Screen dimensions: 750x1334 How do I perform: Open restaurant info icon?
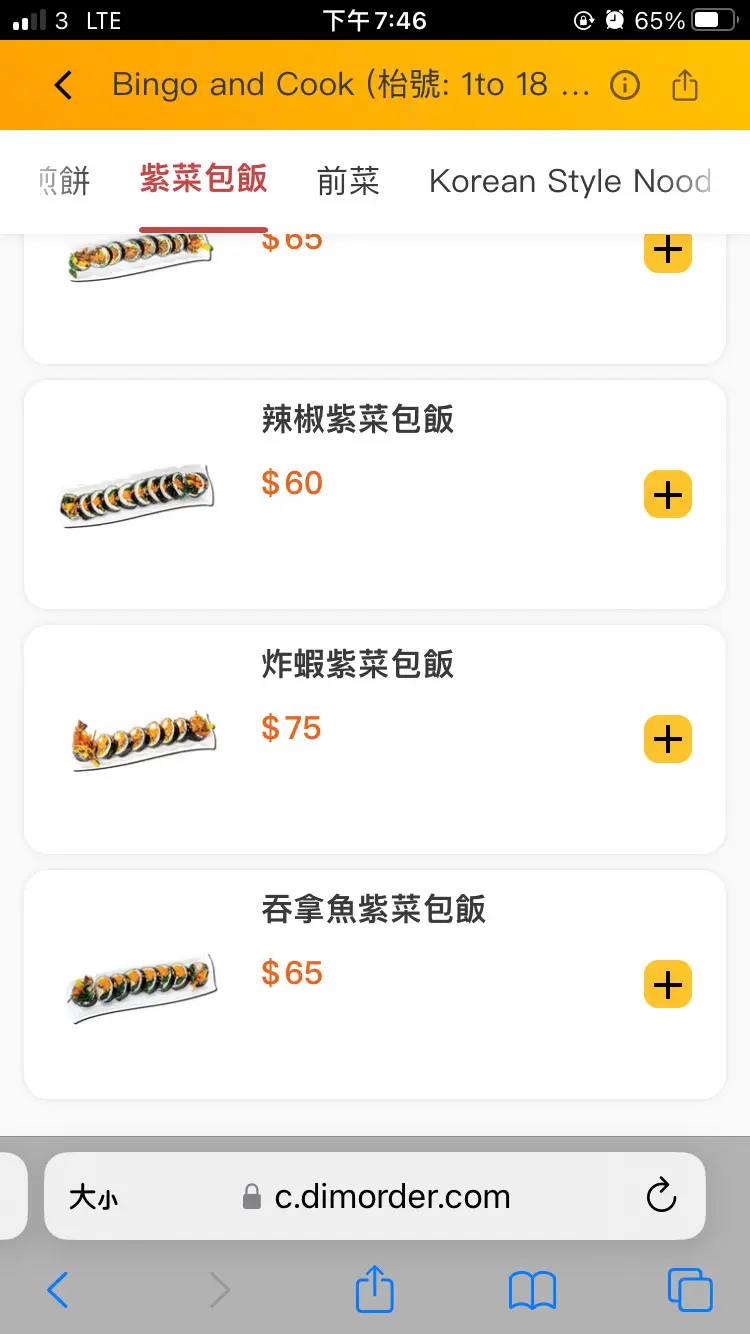click(625, 86)
